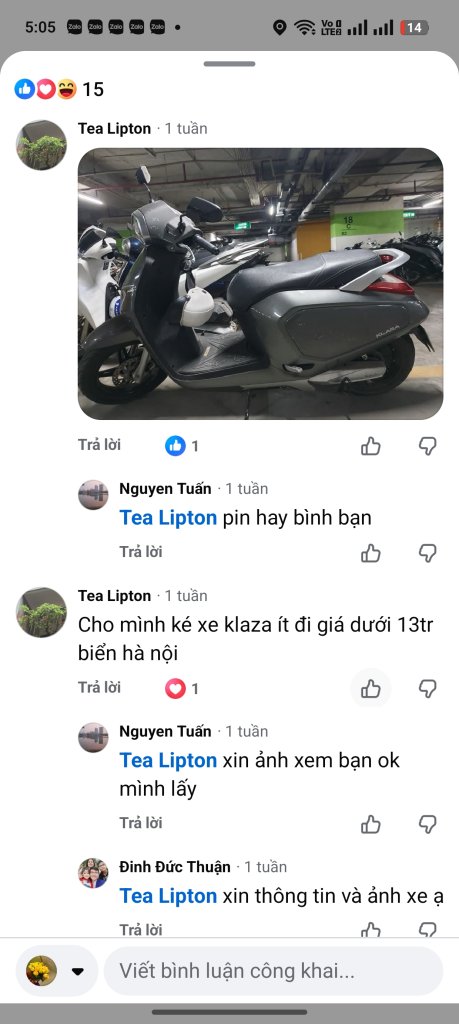The image size is (459, 1024).
Task: Open Đinh Đức Thuận's profile name
Action: tap(175, 867)
